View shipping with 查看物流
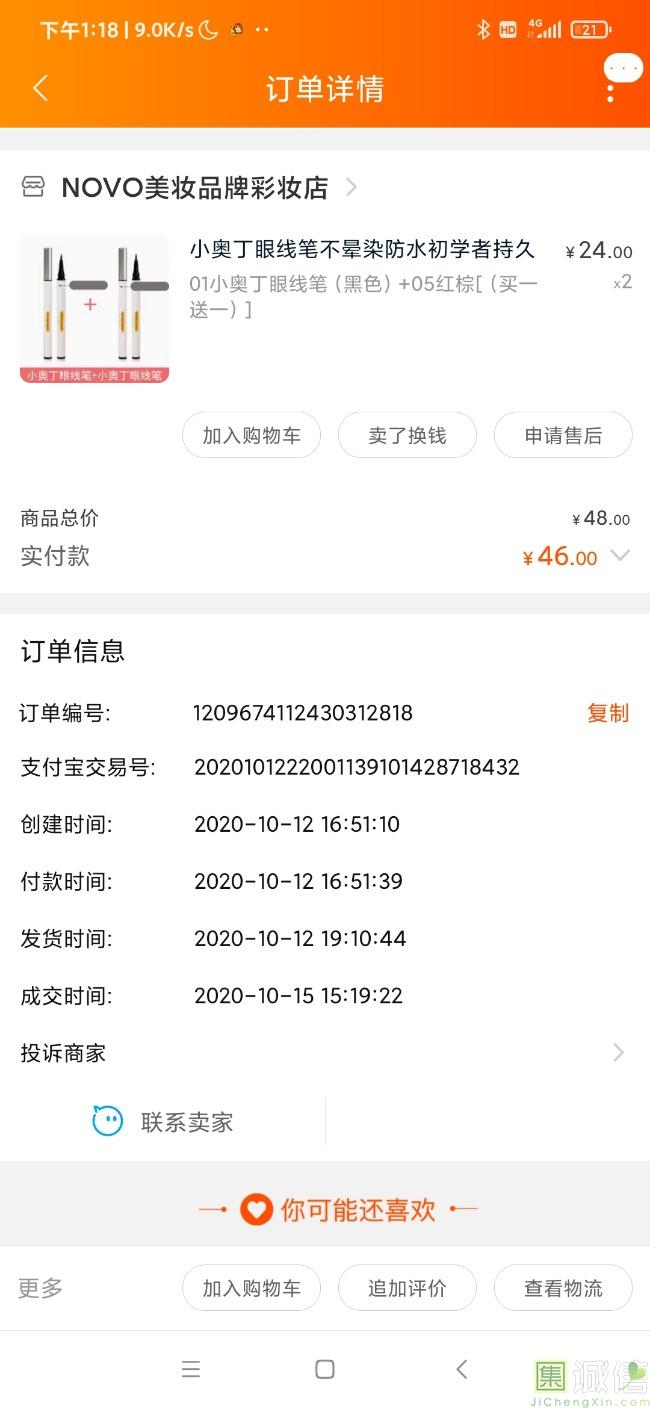 tap(563, 1288)
